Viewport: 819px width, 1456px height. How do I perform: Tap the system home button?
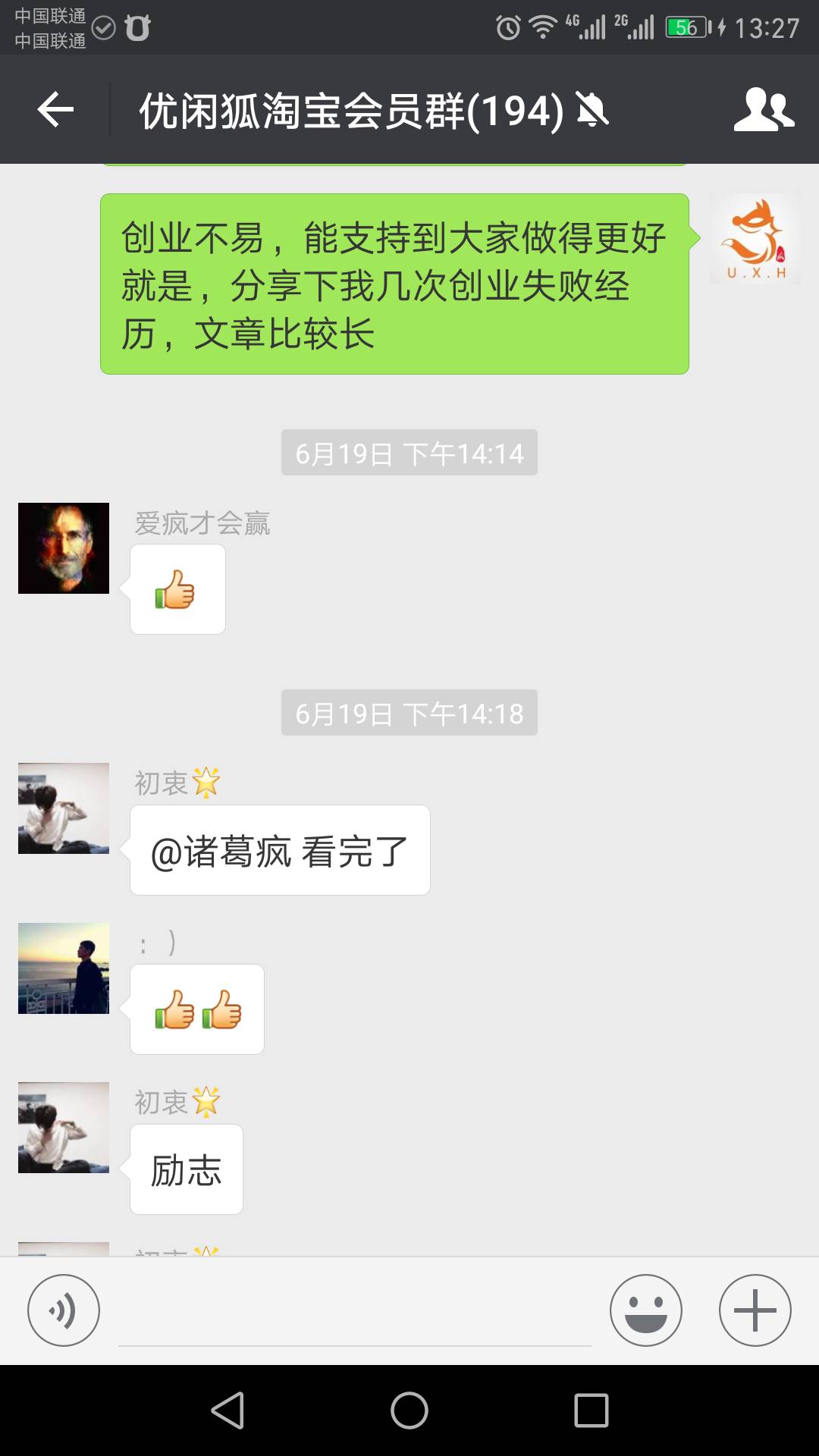click(409, 1410)
